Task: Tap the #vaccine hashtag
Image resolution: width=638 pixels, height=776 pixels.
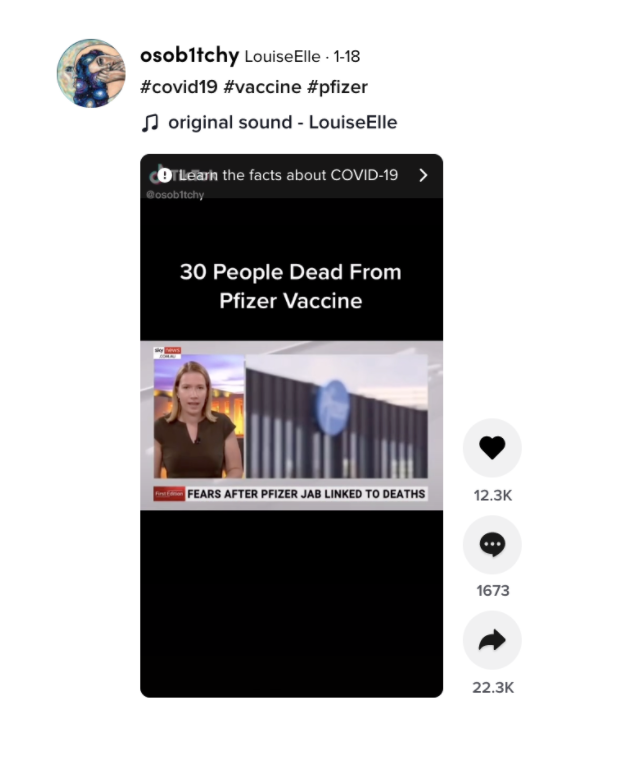Action: [x=262, y=87]
